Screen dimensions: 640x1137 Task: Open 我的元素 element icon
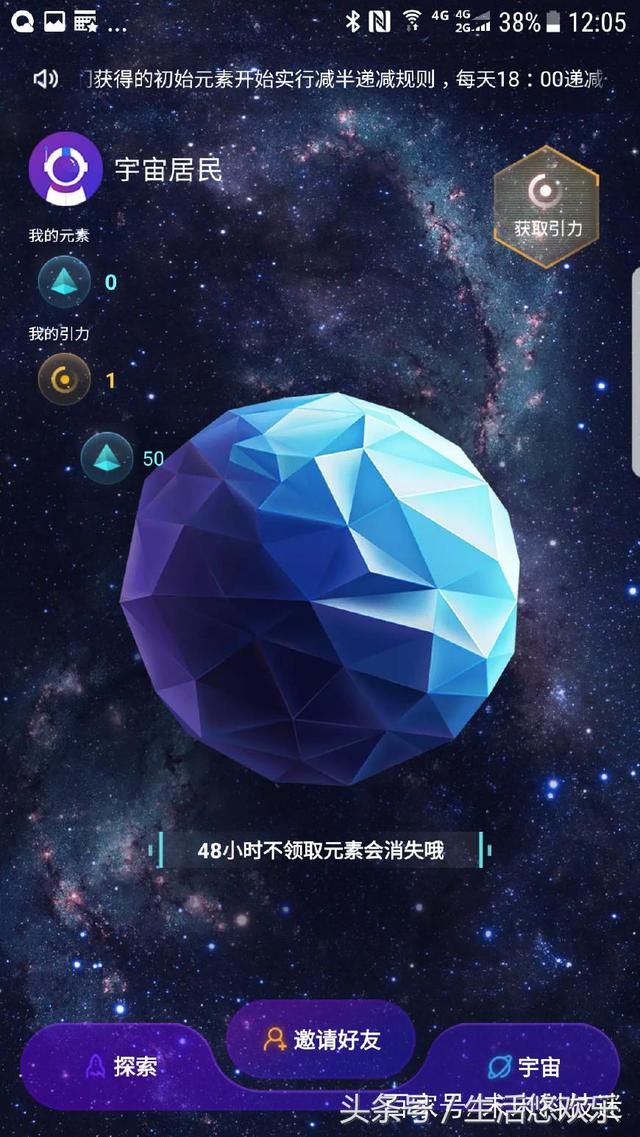pyautogui.click(x=64, y=282)
